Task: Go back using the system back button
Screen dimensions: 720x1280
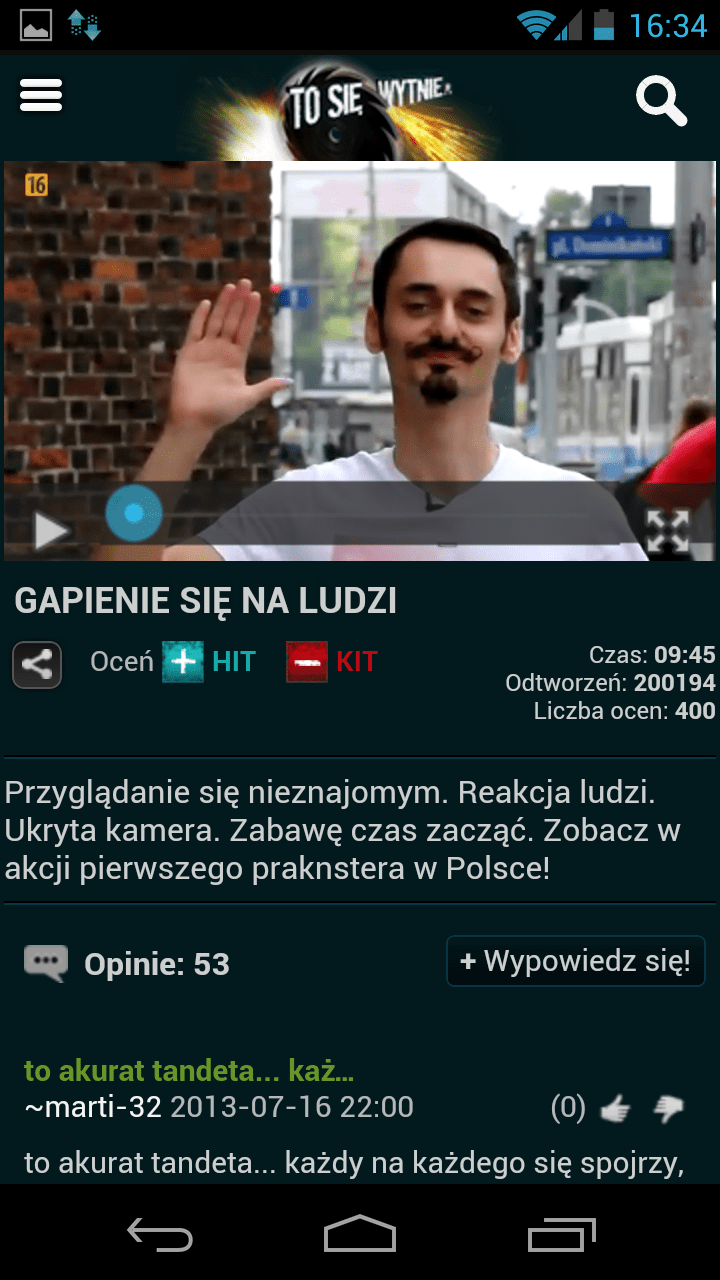Action: [x=160, y=1236]
